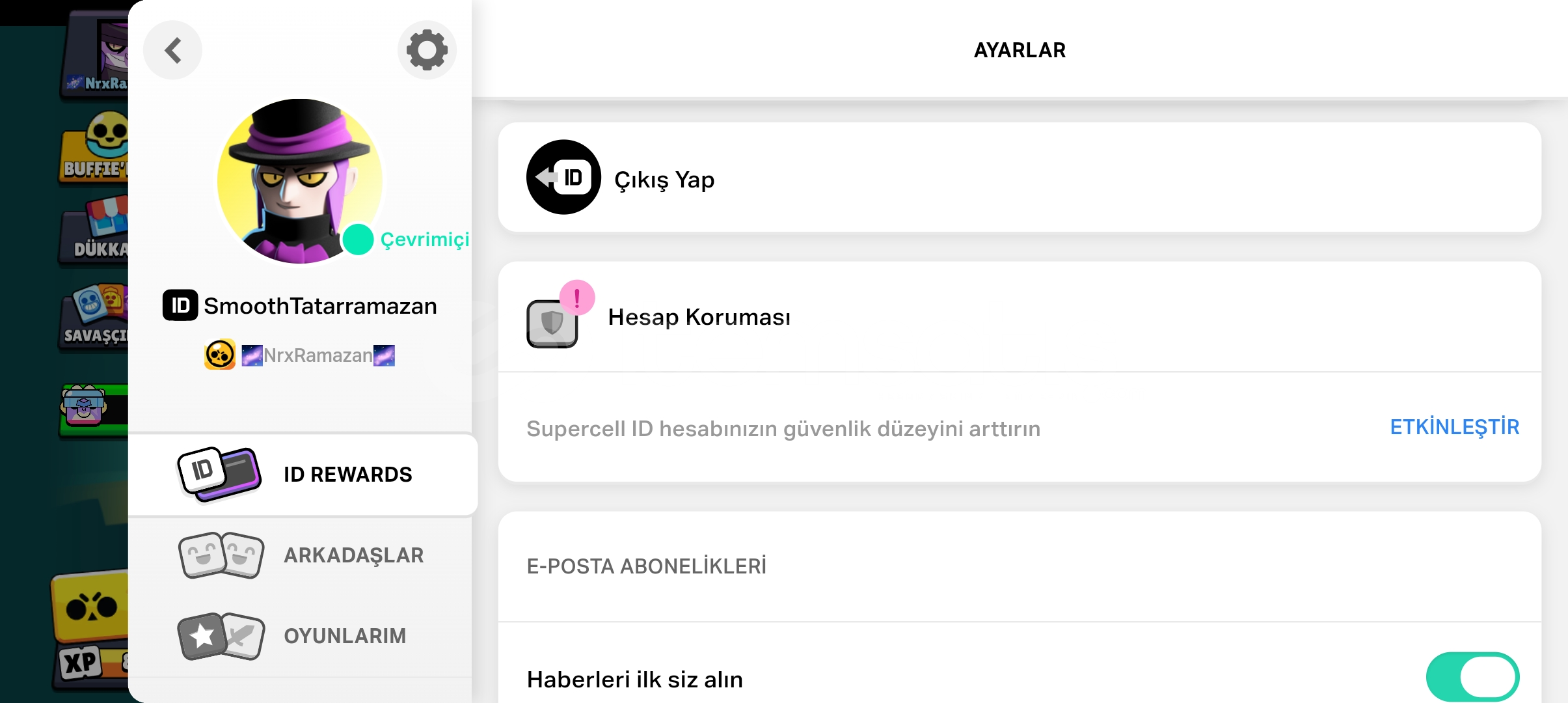Image resolution: width=1568 pixels, height=703 pixels.
Task: Tap the profile avatar picture
Action: 299,181
